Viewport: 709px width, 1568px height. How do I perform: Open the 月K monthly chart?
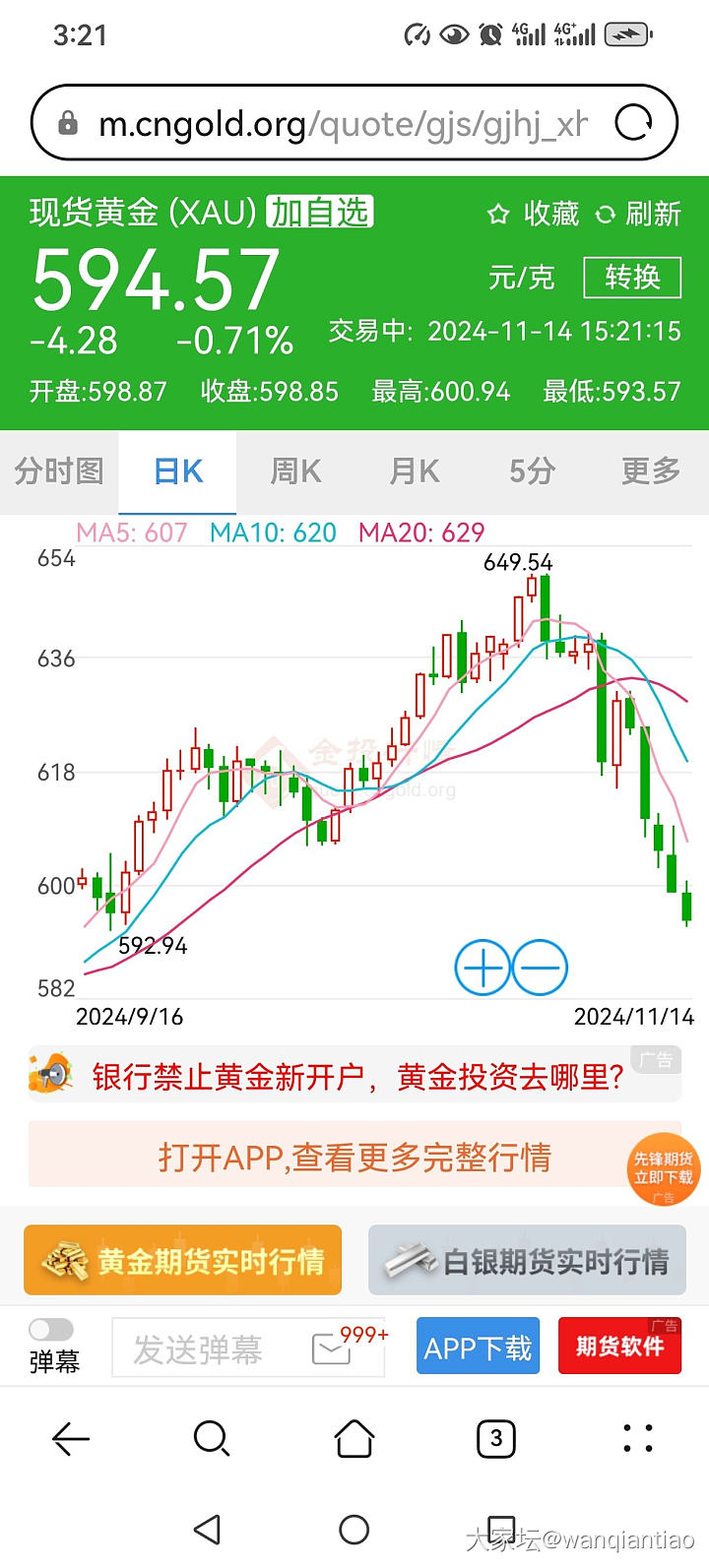(414, 471)
